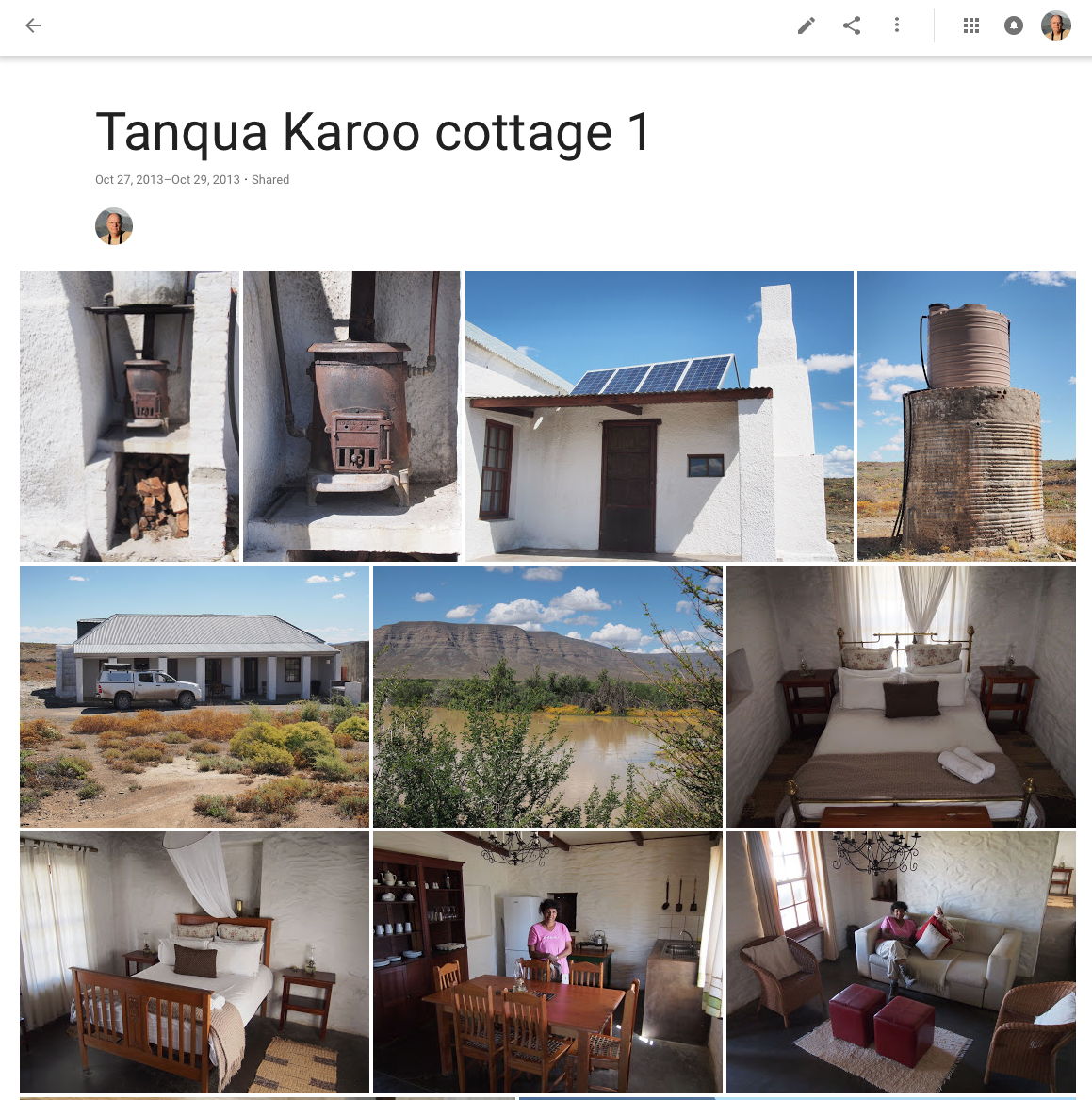Open the Google apps grid
The width and height of the screenshot is (1092, 1100).
(x=971, y=25)
